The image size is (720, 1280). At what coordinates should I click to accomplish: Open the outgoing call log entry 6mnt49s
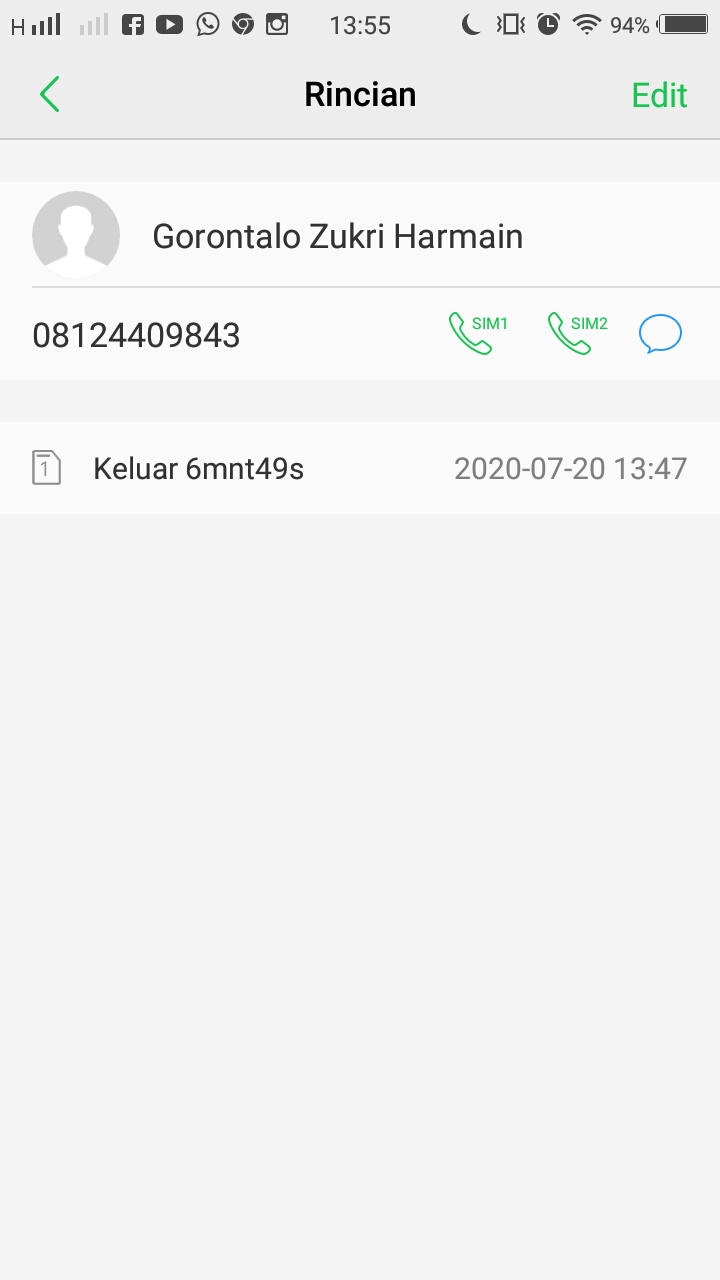coord(360,468)
